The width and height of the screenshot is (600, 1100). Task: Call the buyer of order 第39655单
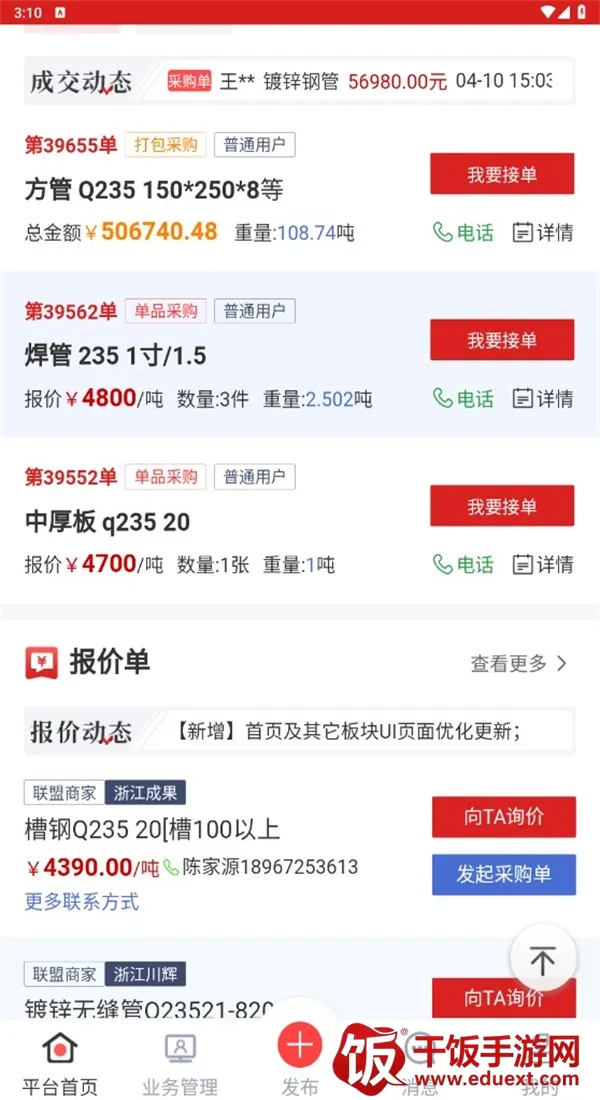[463, 233]
